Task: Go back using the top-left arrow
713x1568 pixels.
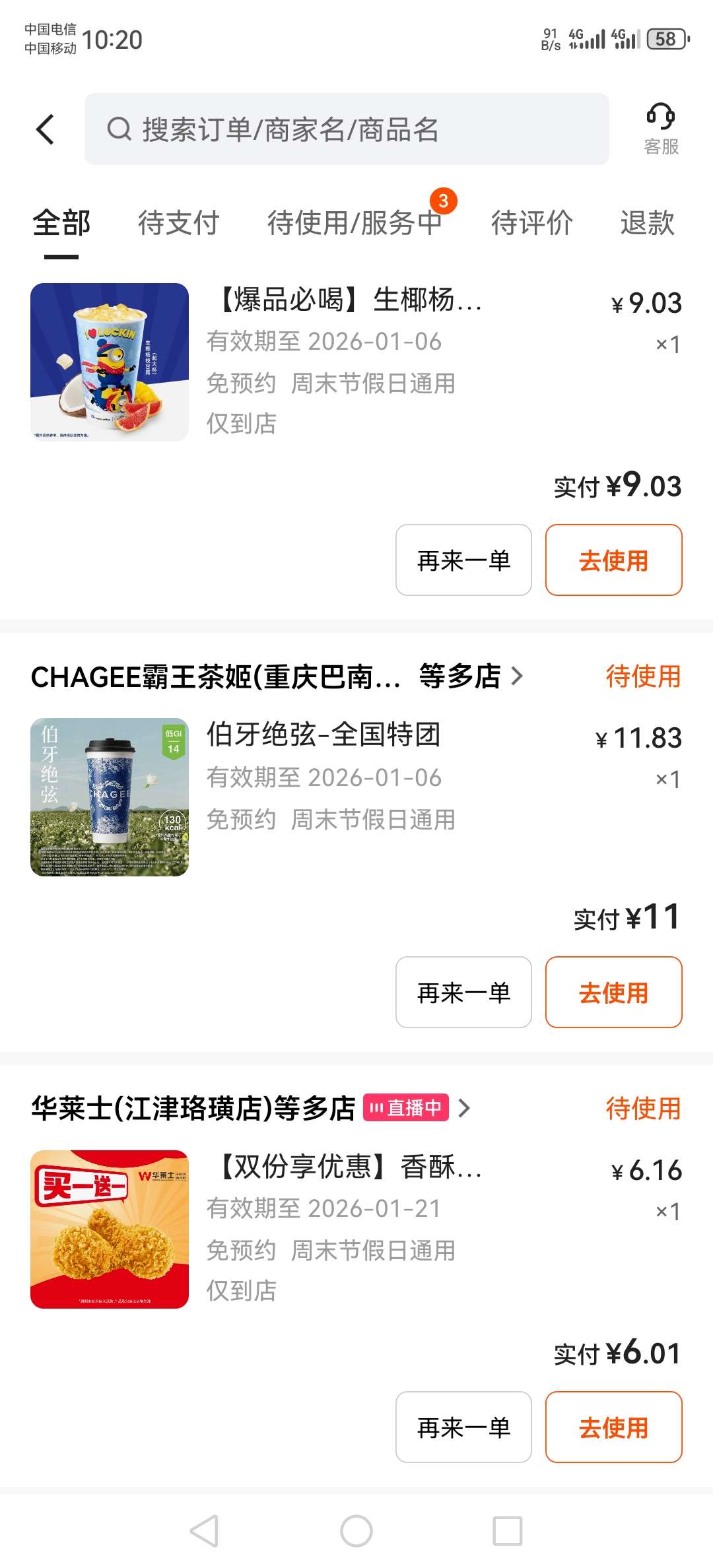Action: point(45,129)
